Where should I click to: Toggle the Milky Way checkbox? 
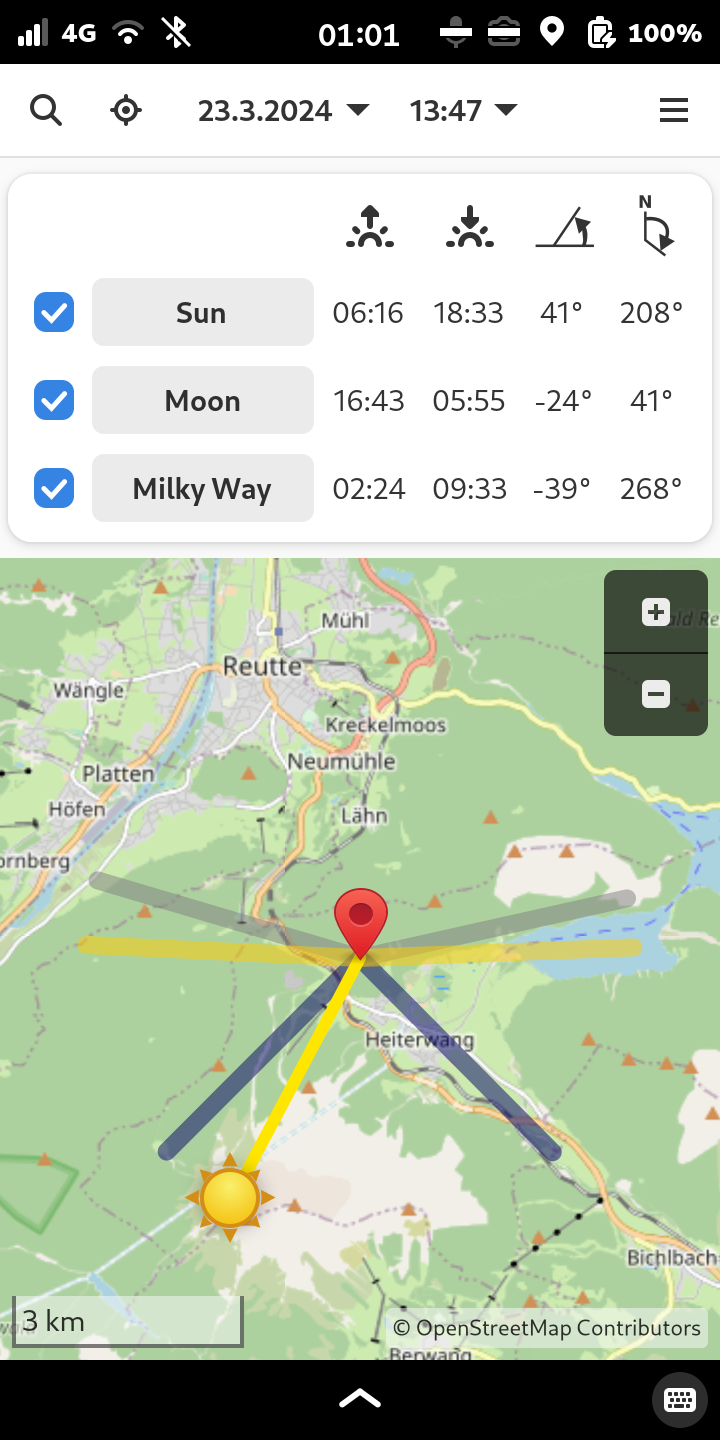(x=54, y=488)
